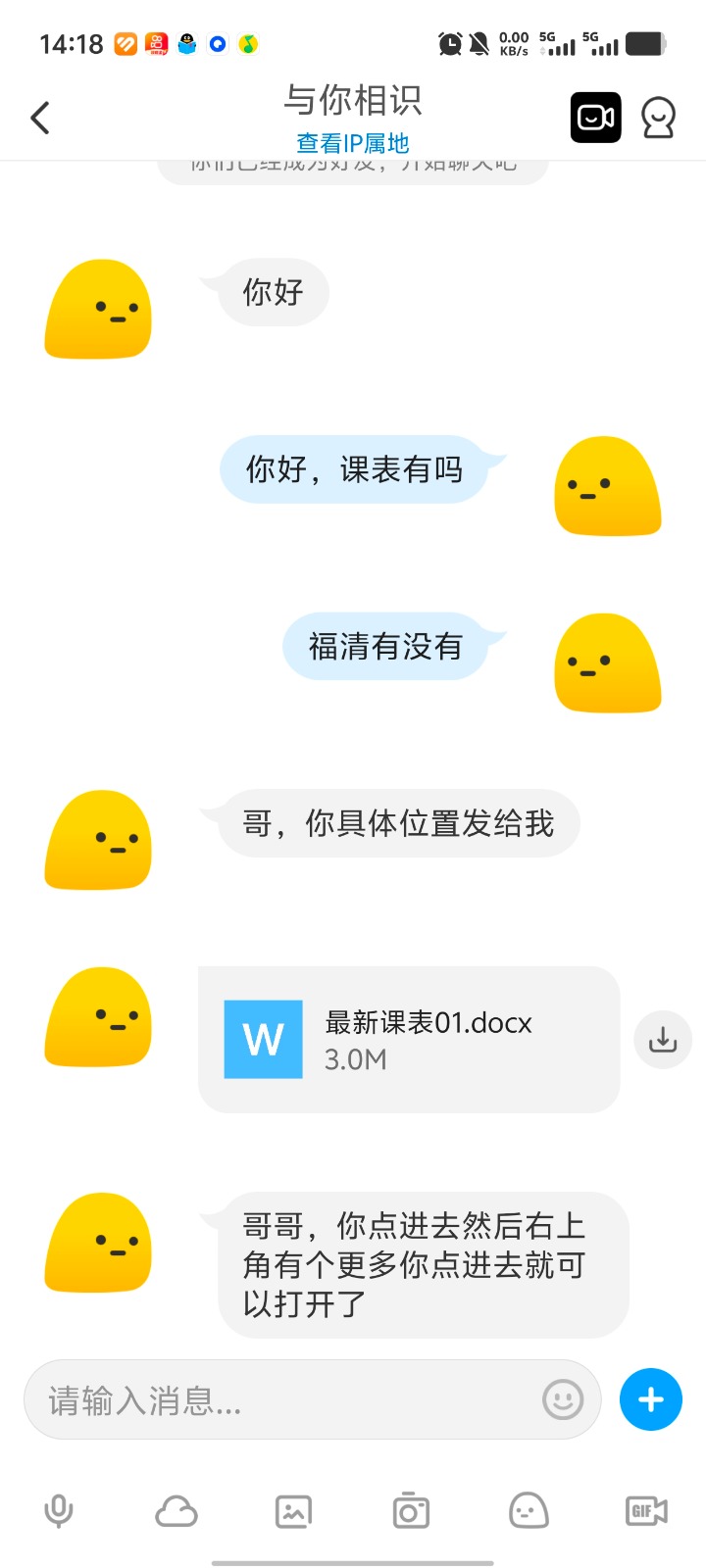
Task: Start a video call
Action: click(595, 118)
